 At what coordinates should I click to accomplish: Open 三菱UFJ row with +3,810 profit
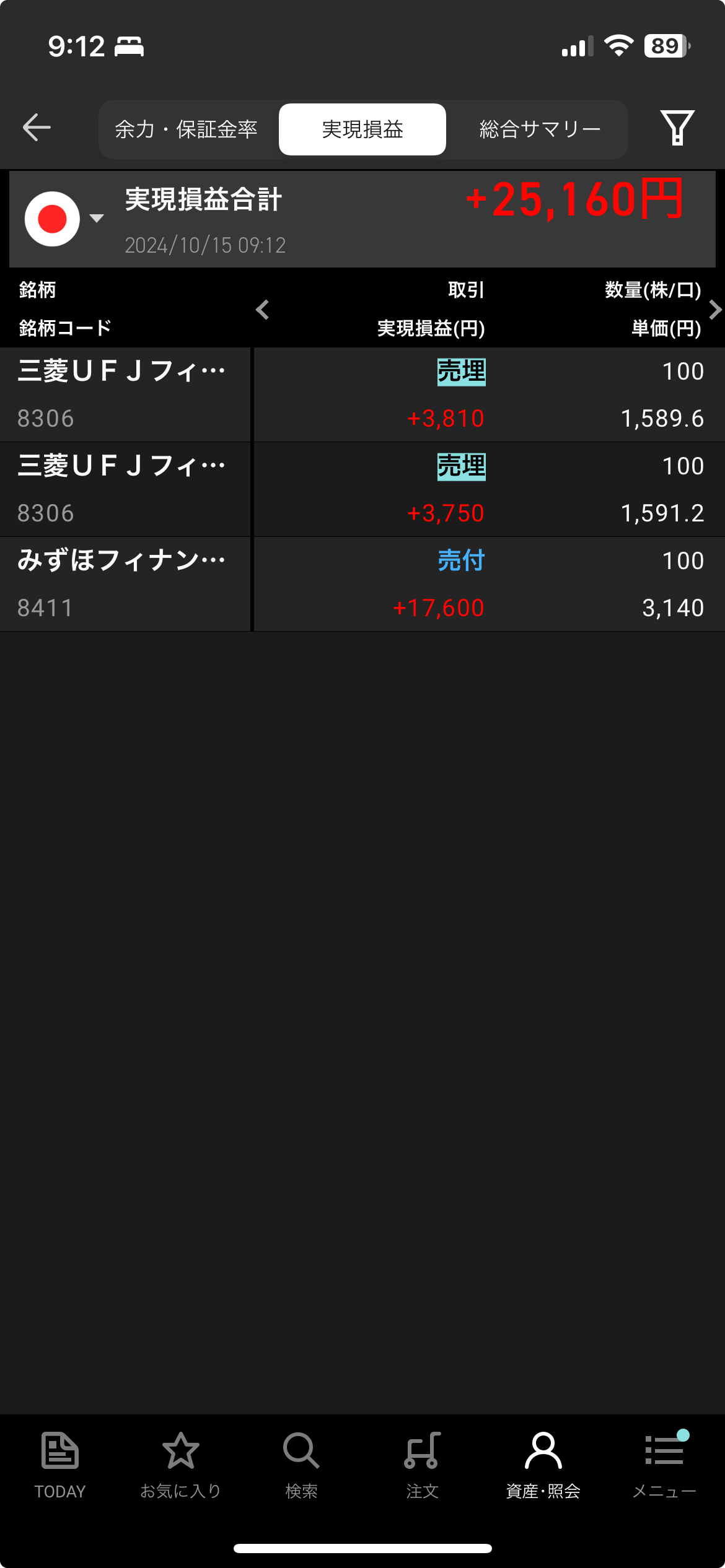[x=362, y=394]
